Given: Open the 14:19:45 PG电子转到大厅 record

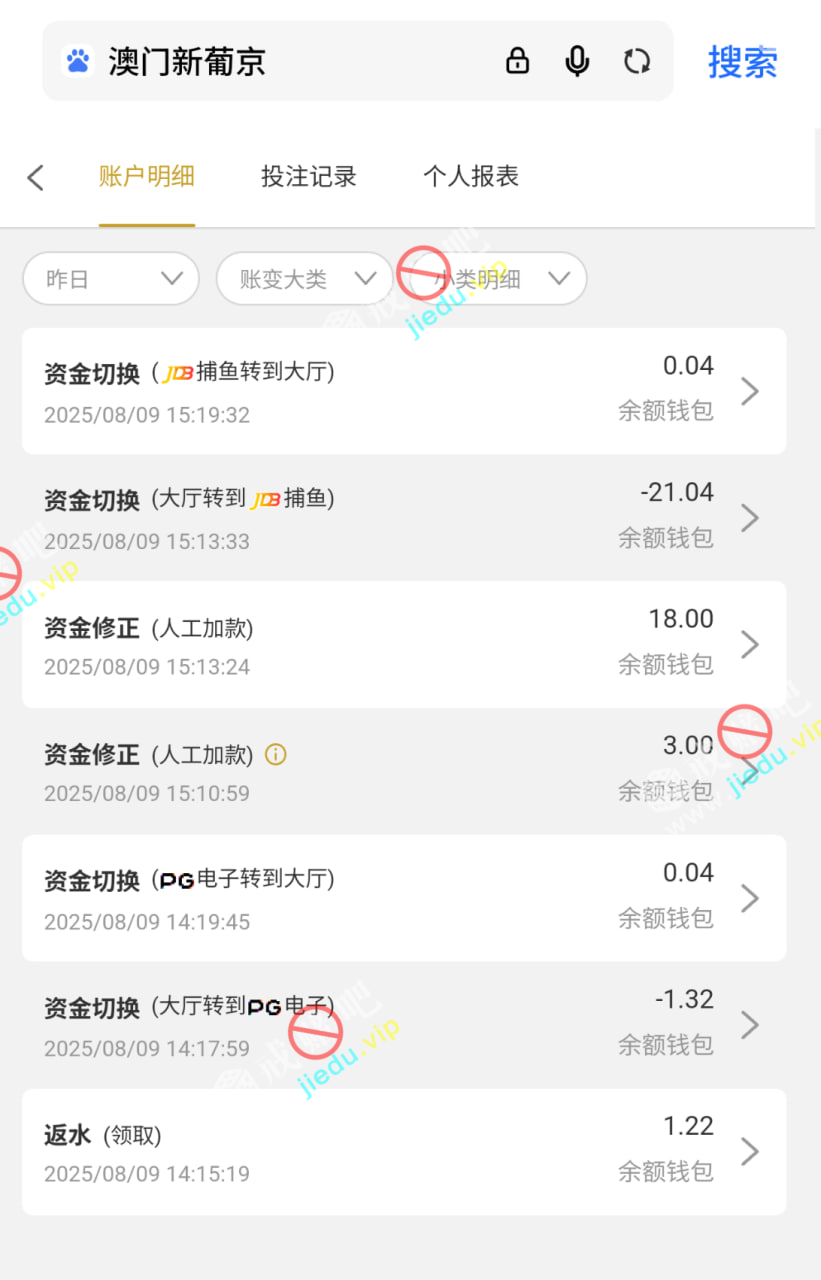Looking at the screenshot, I should click(x=404, y=898).
